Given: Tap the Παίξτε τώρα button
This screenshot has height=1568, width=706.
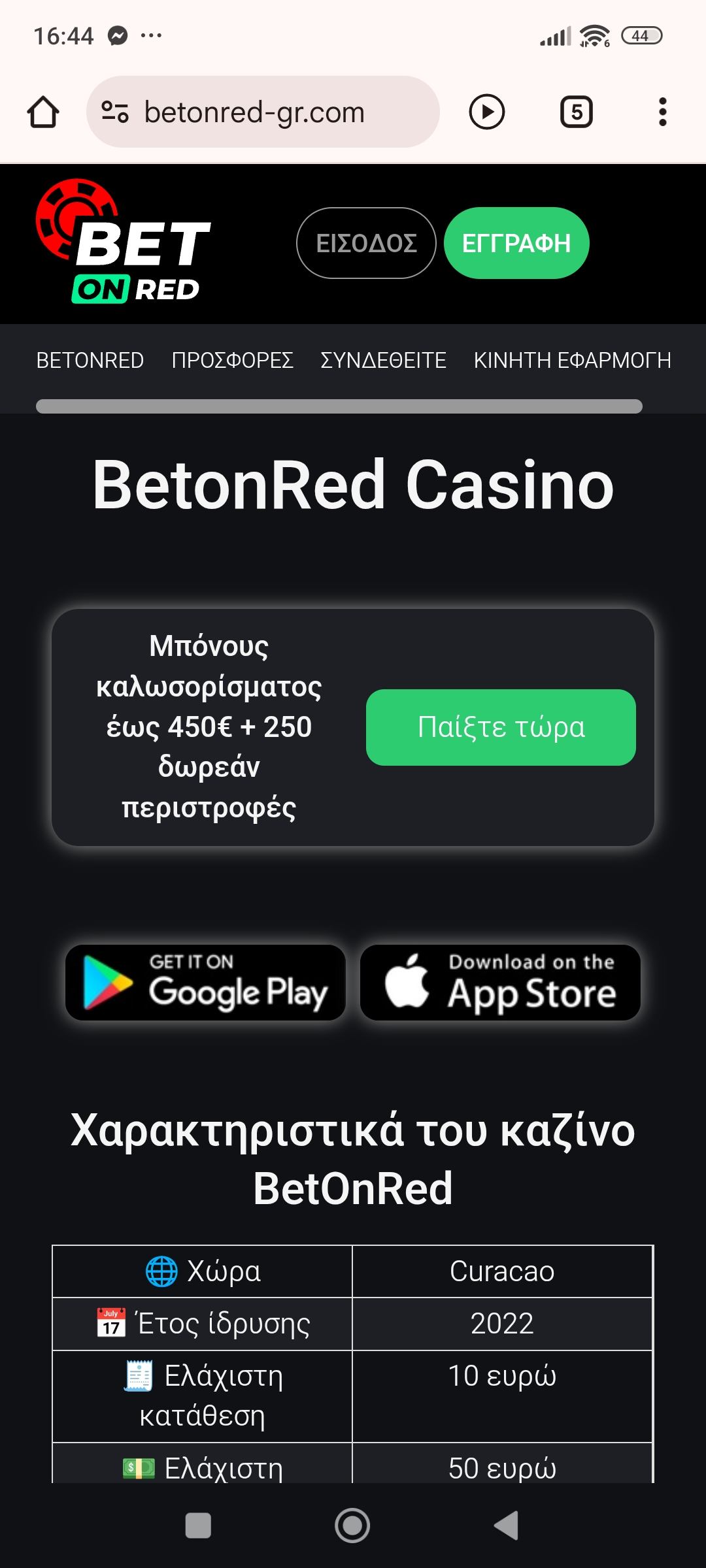Looking at the screenshot, I should 501,727.
